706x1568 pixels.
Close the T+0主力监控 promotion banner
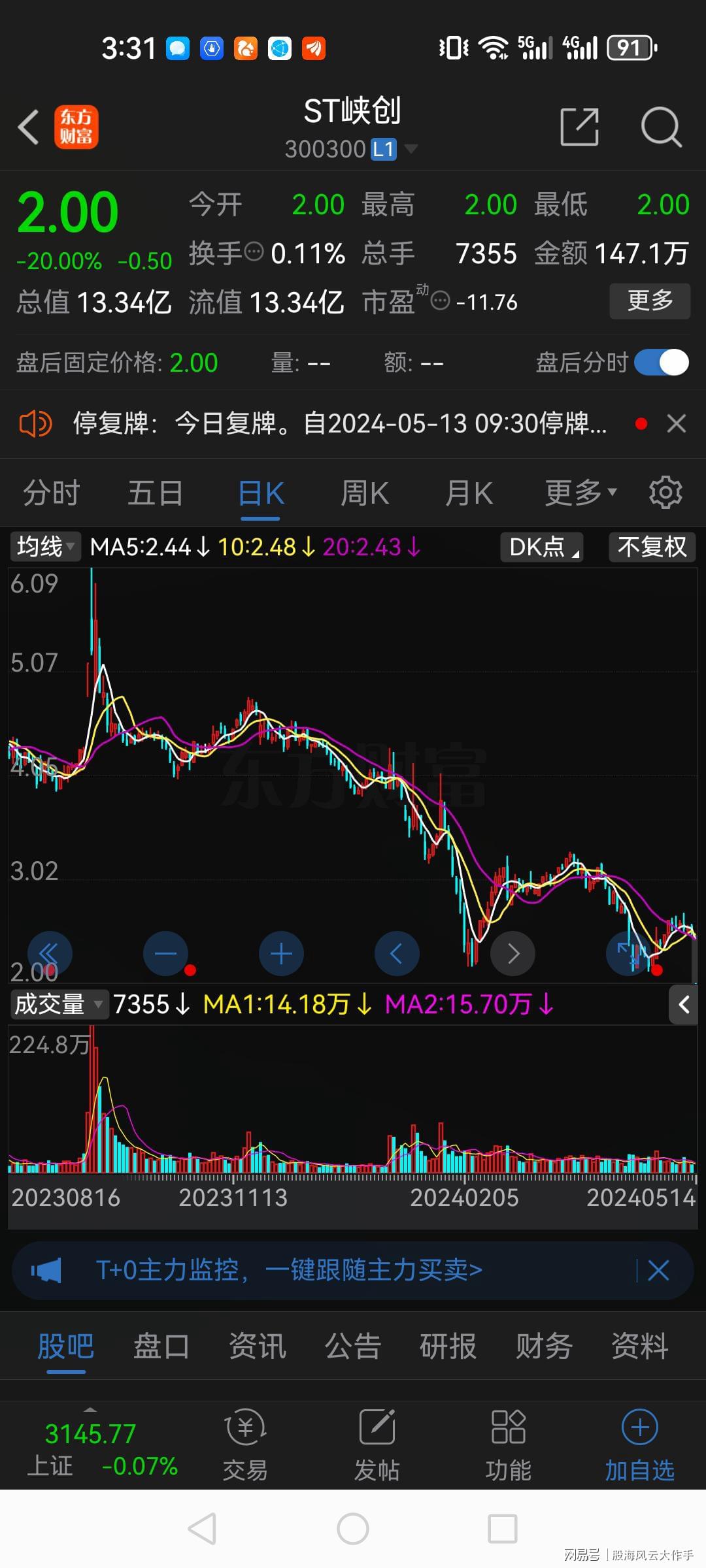658,1270
